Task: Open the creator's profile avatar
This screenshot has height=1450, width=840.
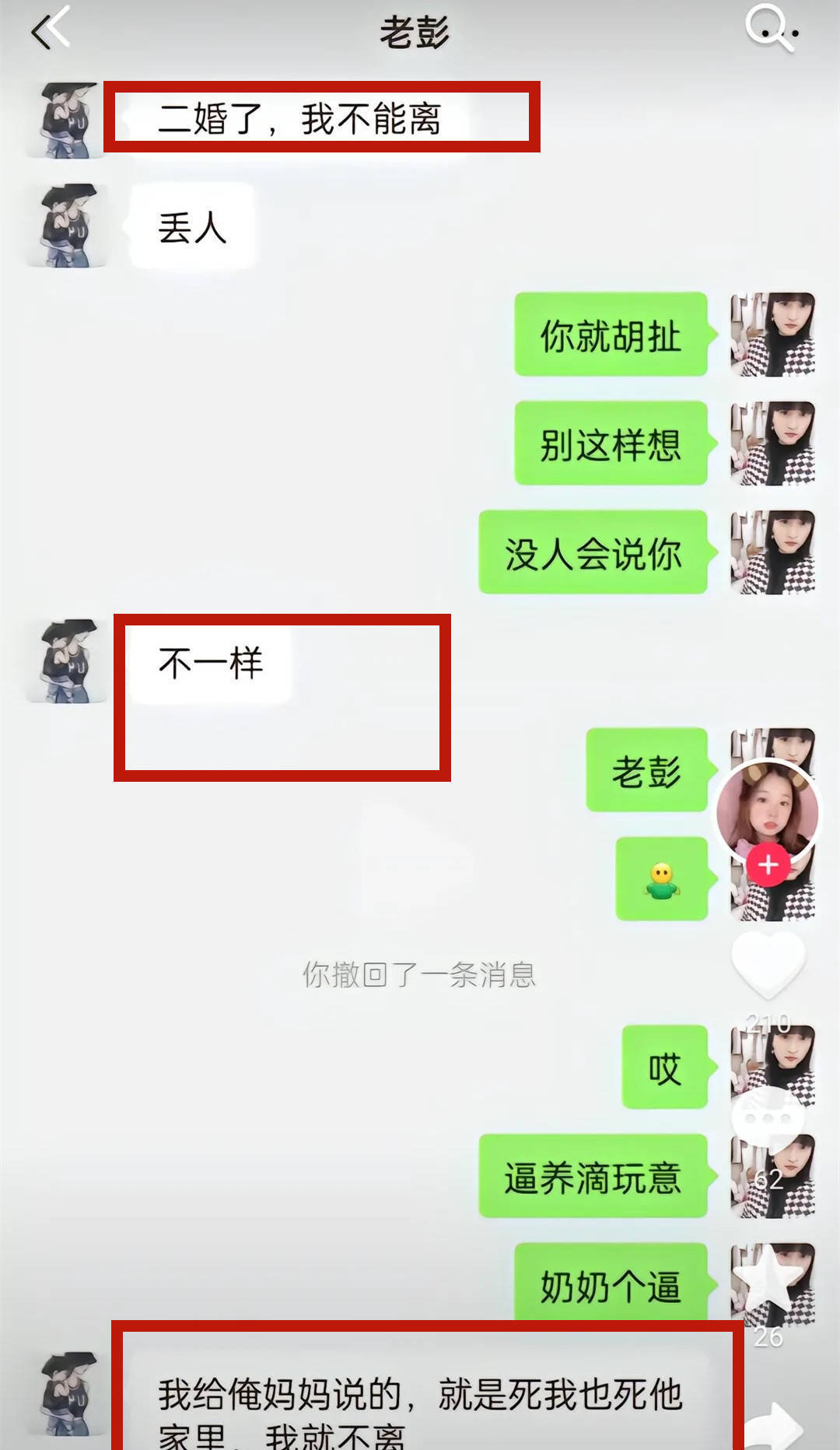Action: [x=767, y=809]
